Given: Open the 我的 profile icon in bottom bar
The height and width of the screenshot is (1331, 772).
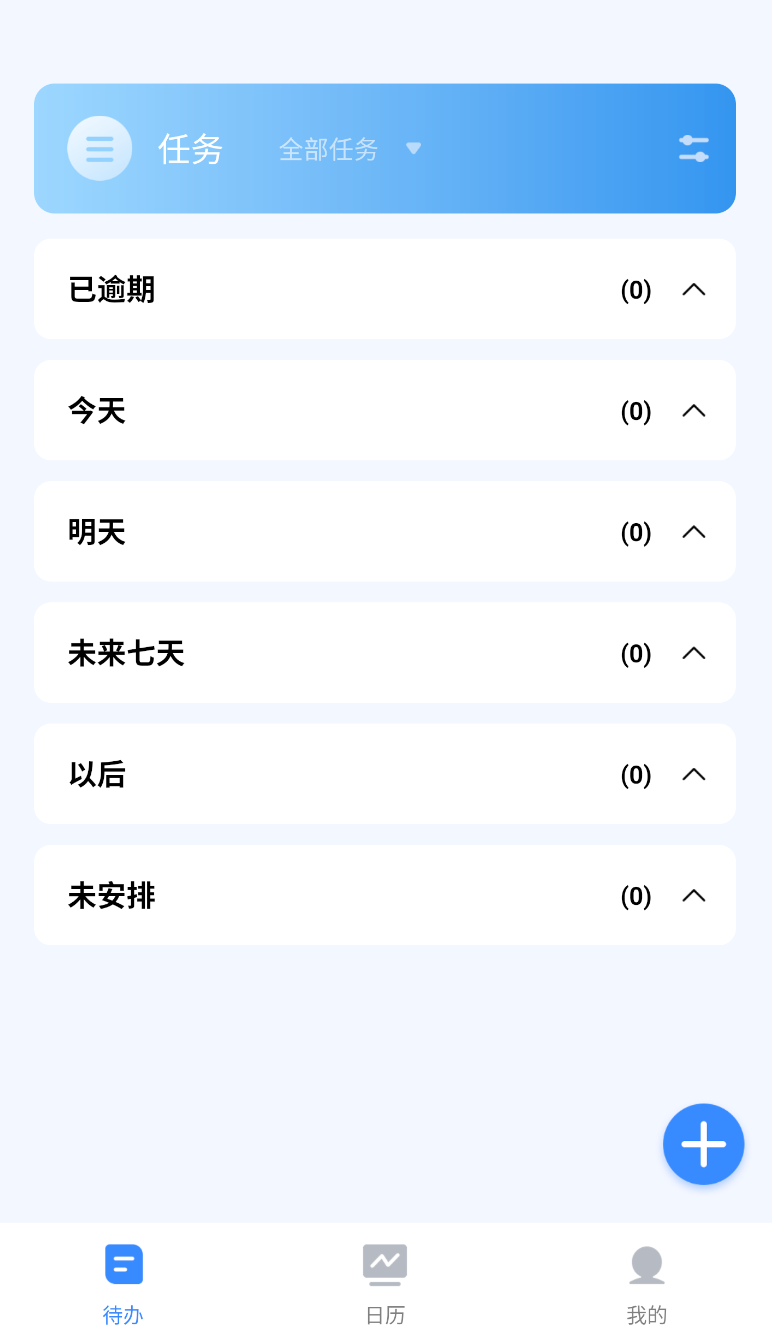Looking at the screenshot, I should pyautogui.click(x=647, y=1264).
